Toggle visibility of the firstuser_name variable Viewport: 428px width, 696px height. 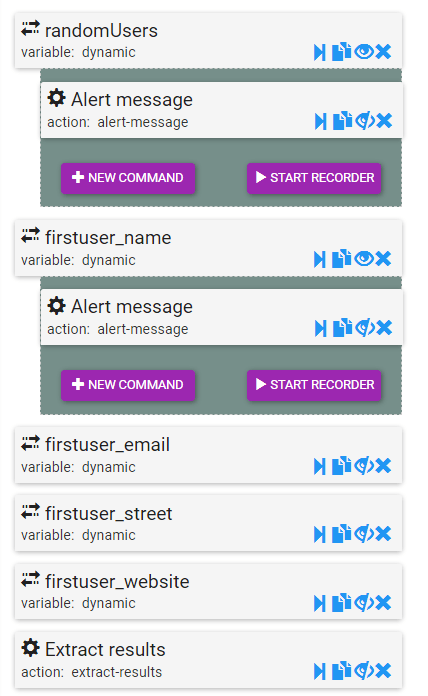coord(364,258)
